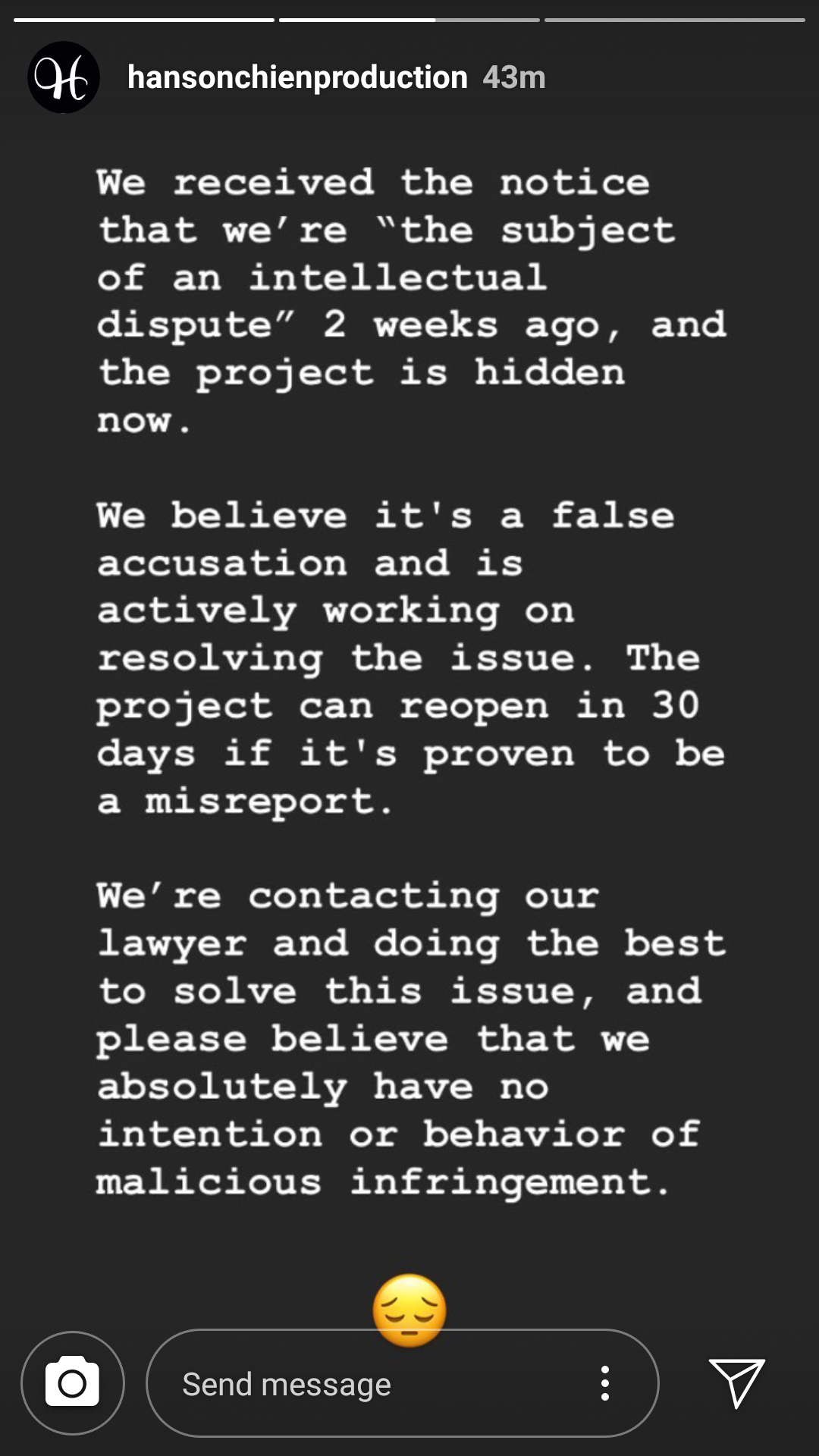The image size is (819, 1456).
Task: Open hansonchienproduction profile picture
Action: click(64, 77)
